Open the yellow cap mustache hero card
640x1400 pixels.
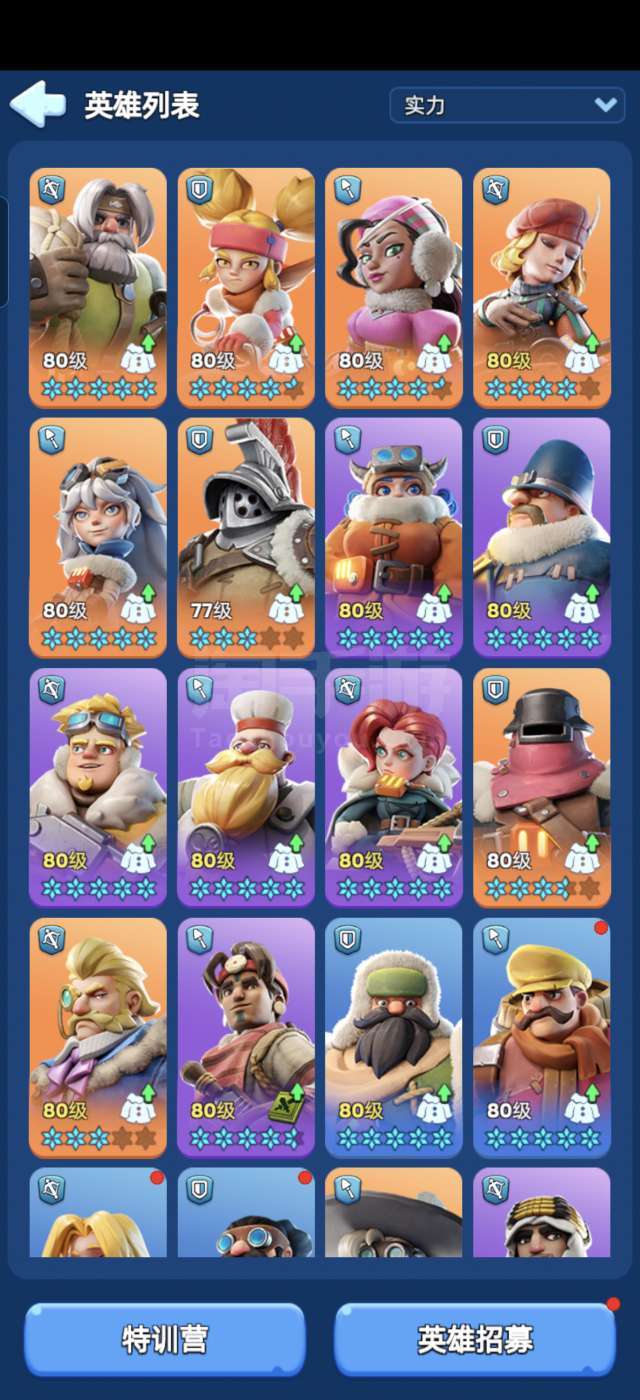[542, 1038]
